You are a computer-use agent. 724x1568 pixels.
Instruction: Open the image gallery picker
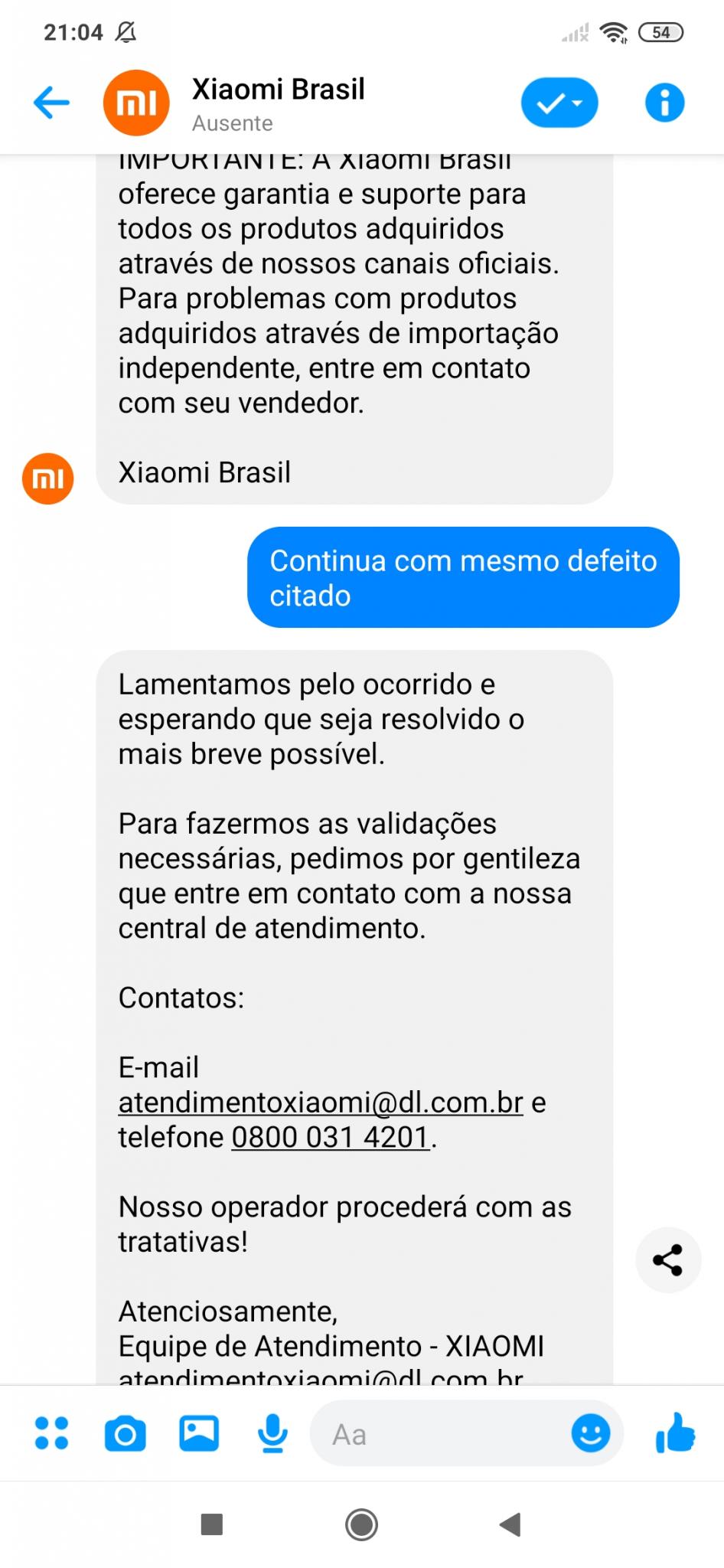pyautogui.click(x=199, y=1433)
